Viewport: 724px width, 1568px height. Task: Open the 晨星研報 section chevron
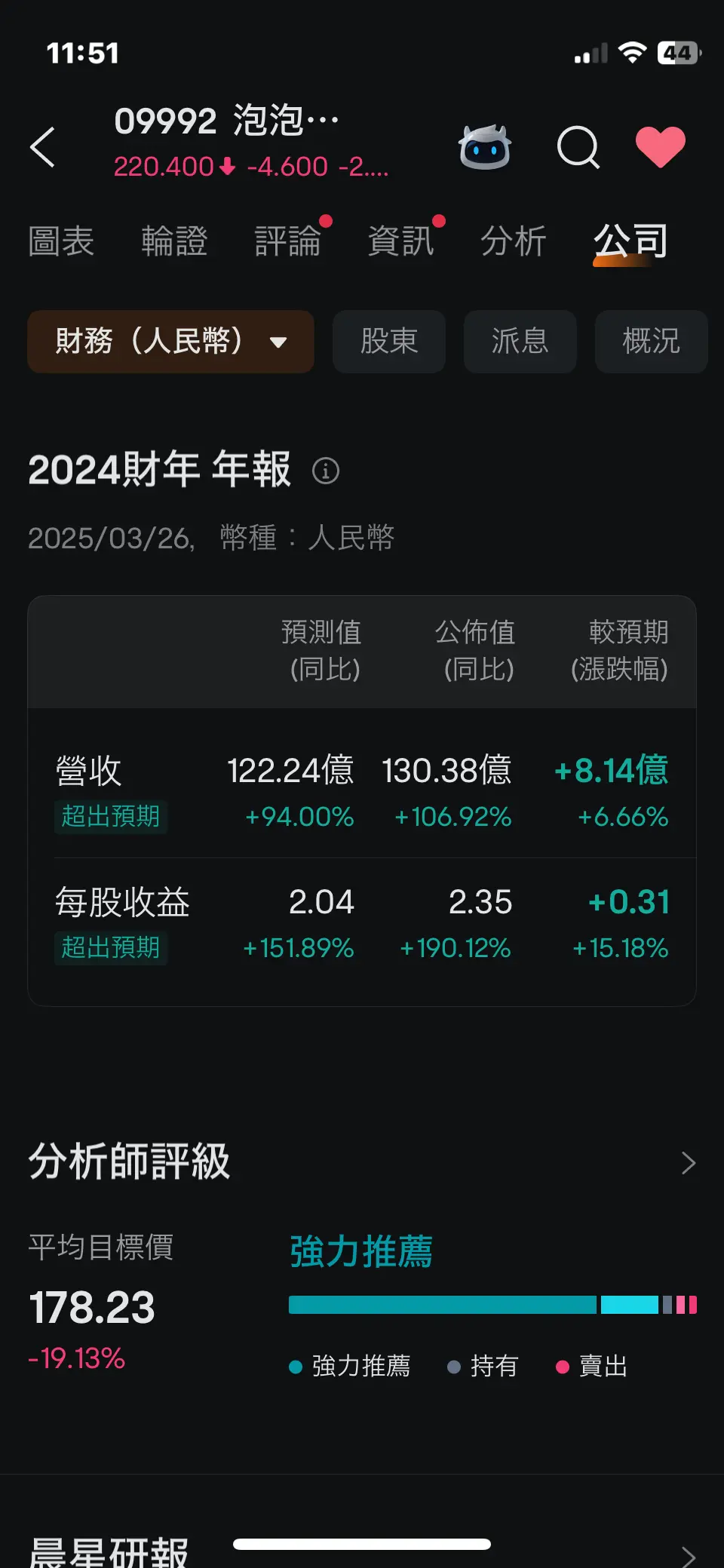(x=688, y=1555)
